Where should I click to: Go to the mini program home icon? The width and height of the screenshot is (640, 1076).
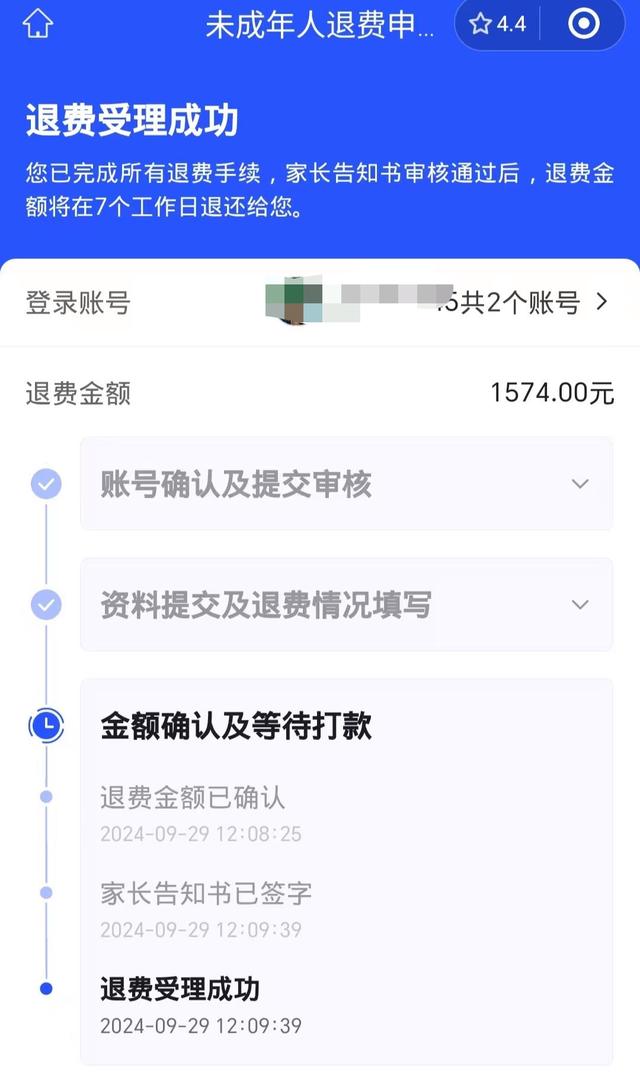click(38, 25)
